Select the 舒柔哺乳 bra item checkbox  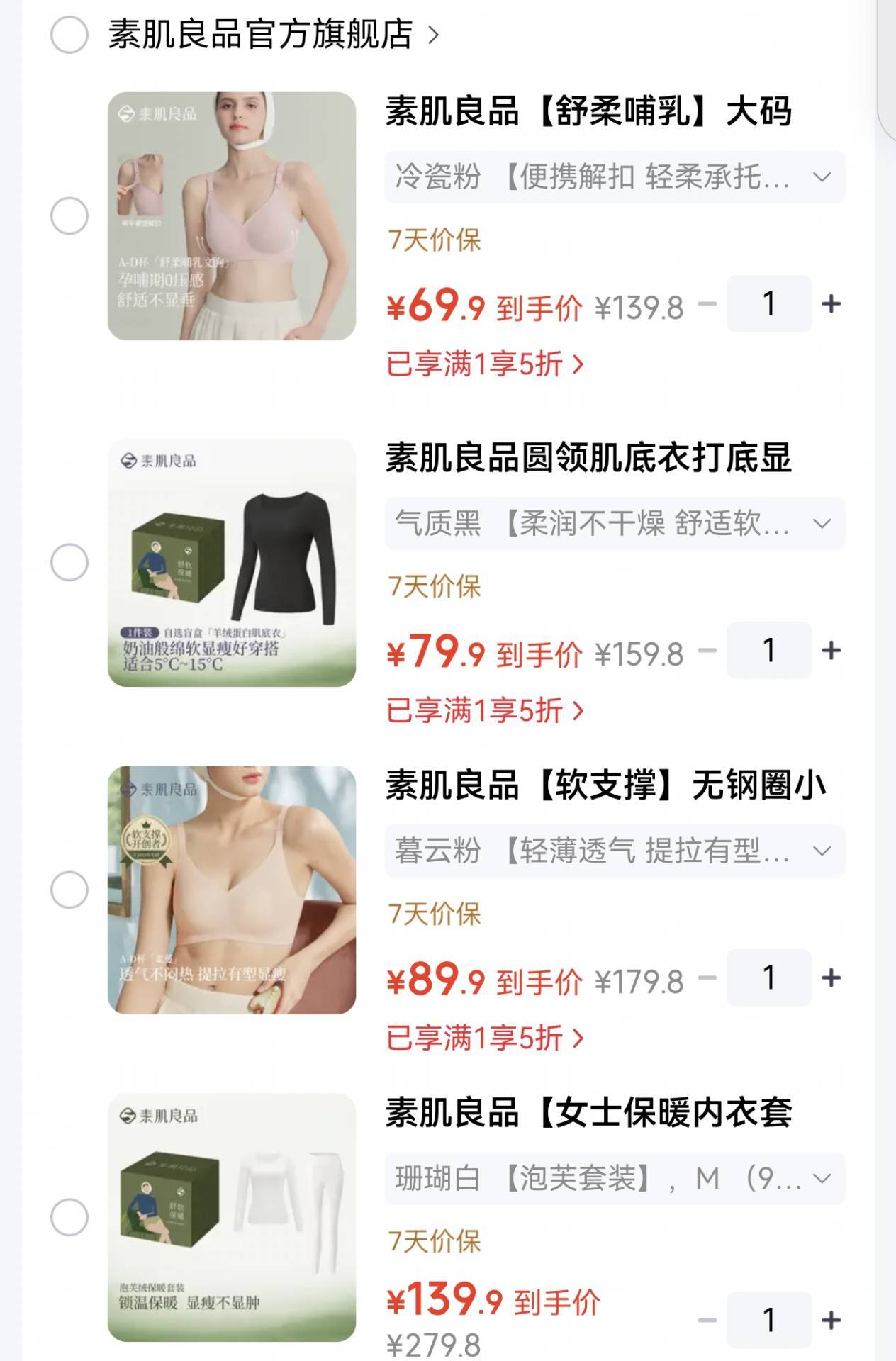point(69,215)
